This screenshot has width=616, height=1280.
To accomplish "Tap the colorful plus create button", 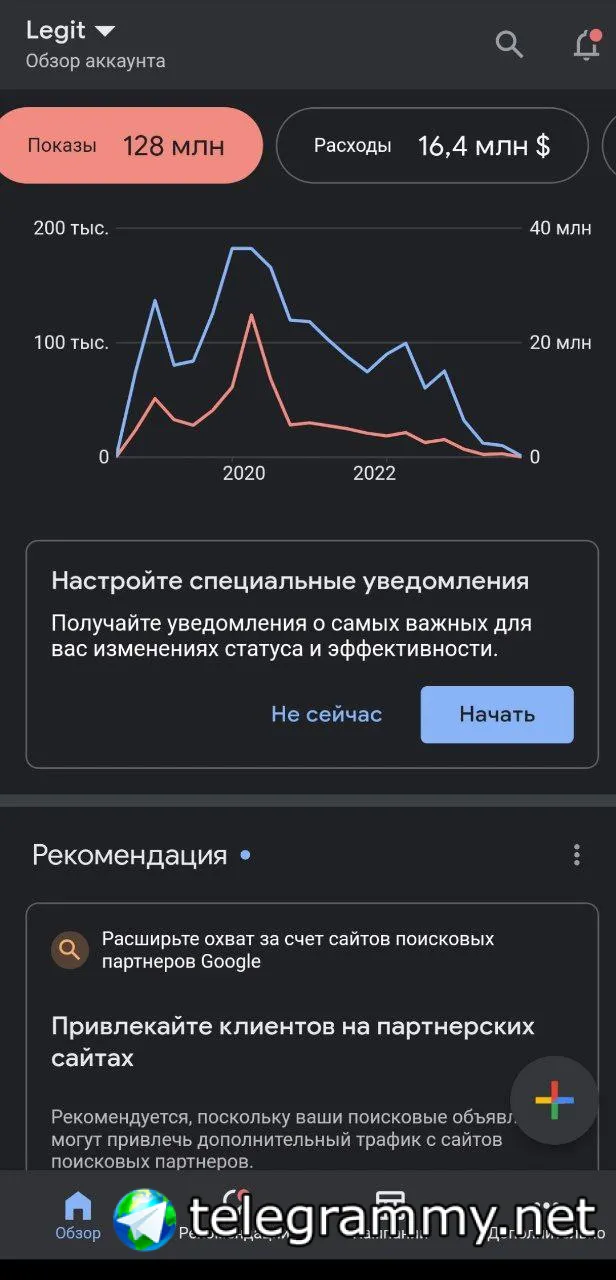I will point(554,1100).
